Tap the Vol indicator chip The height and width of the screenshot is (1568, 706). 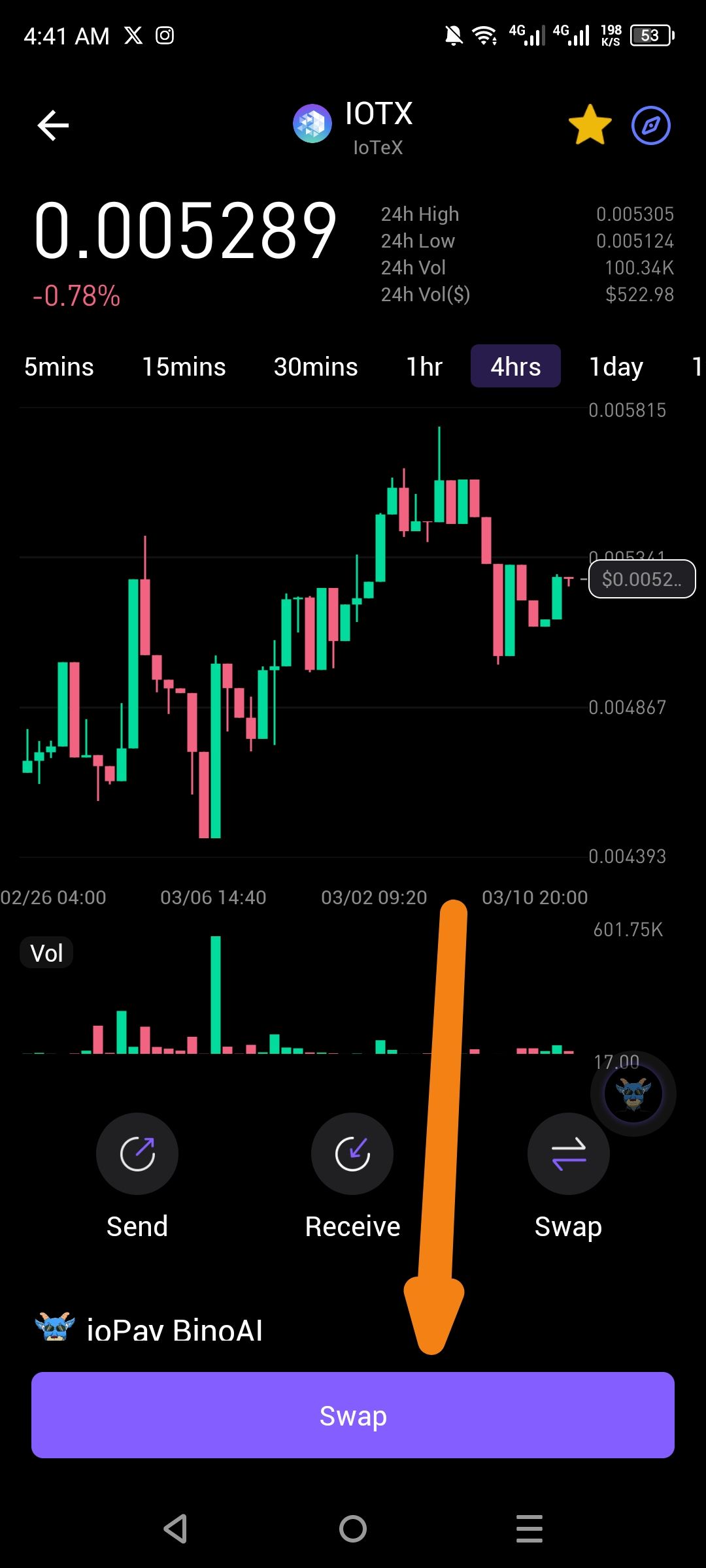[46, 953]
